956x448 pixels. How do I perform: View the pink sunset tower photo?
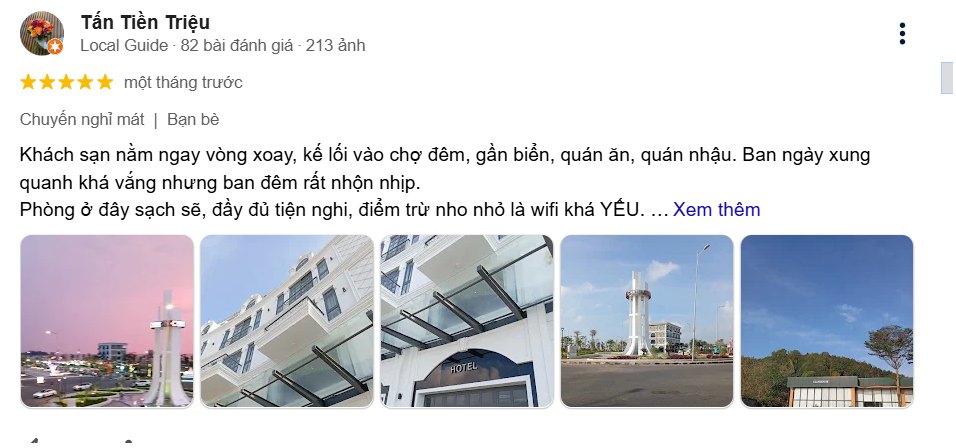coord(107,321)
